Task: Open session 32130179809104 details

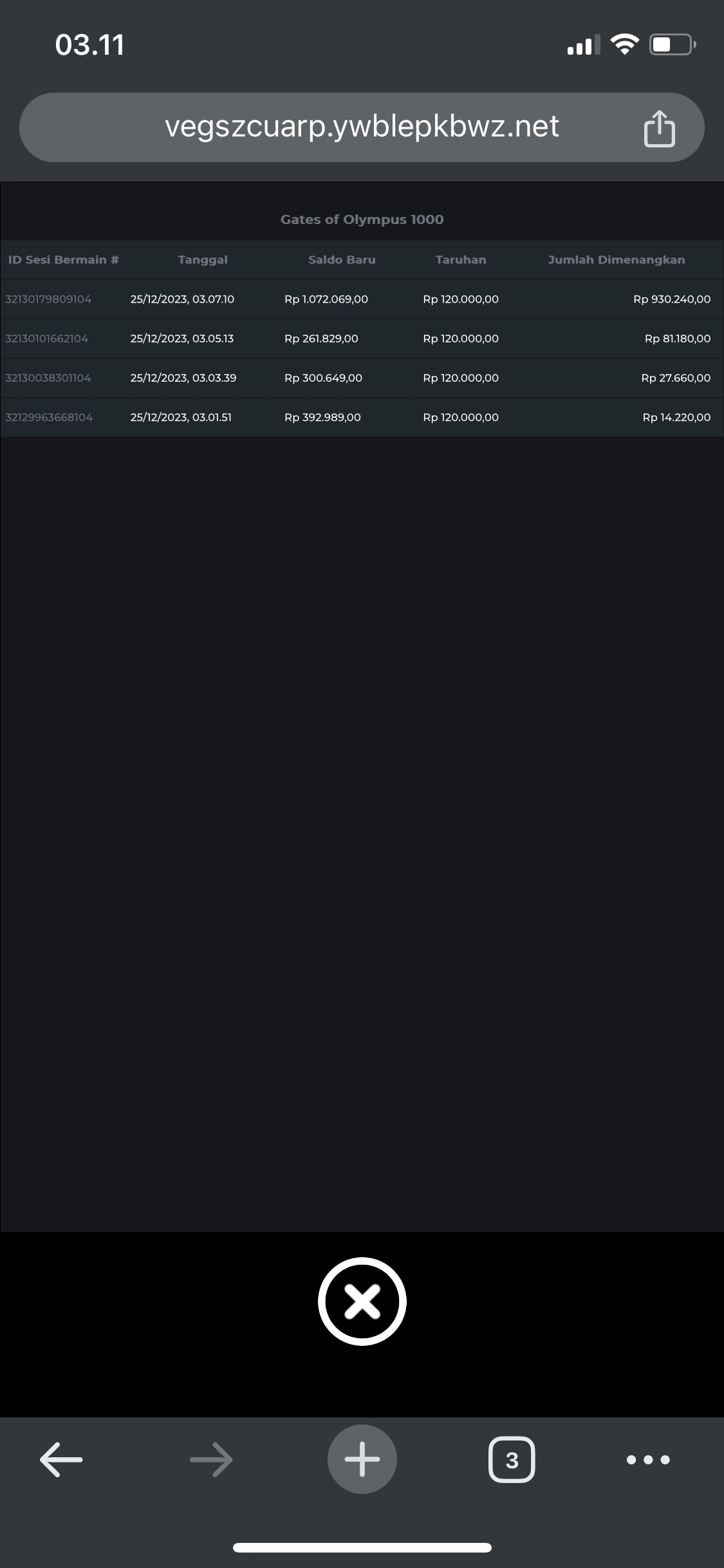Action: pos(48,299)
